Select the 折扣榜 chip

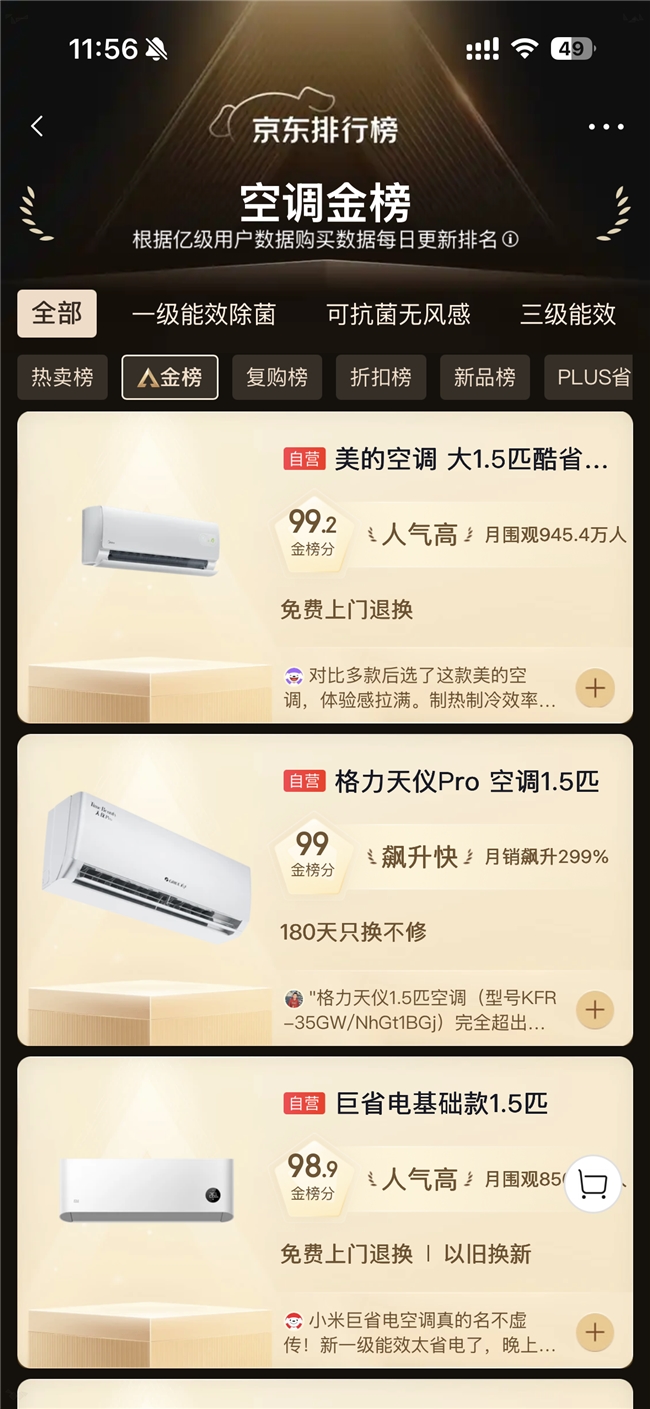click(381, 377)
